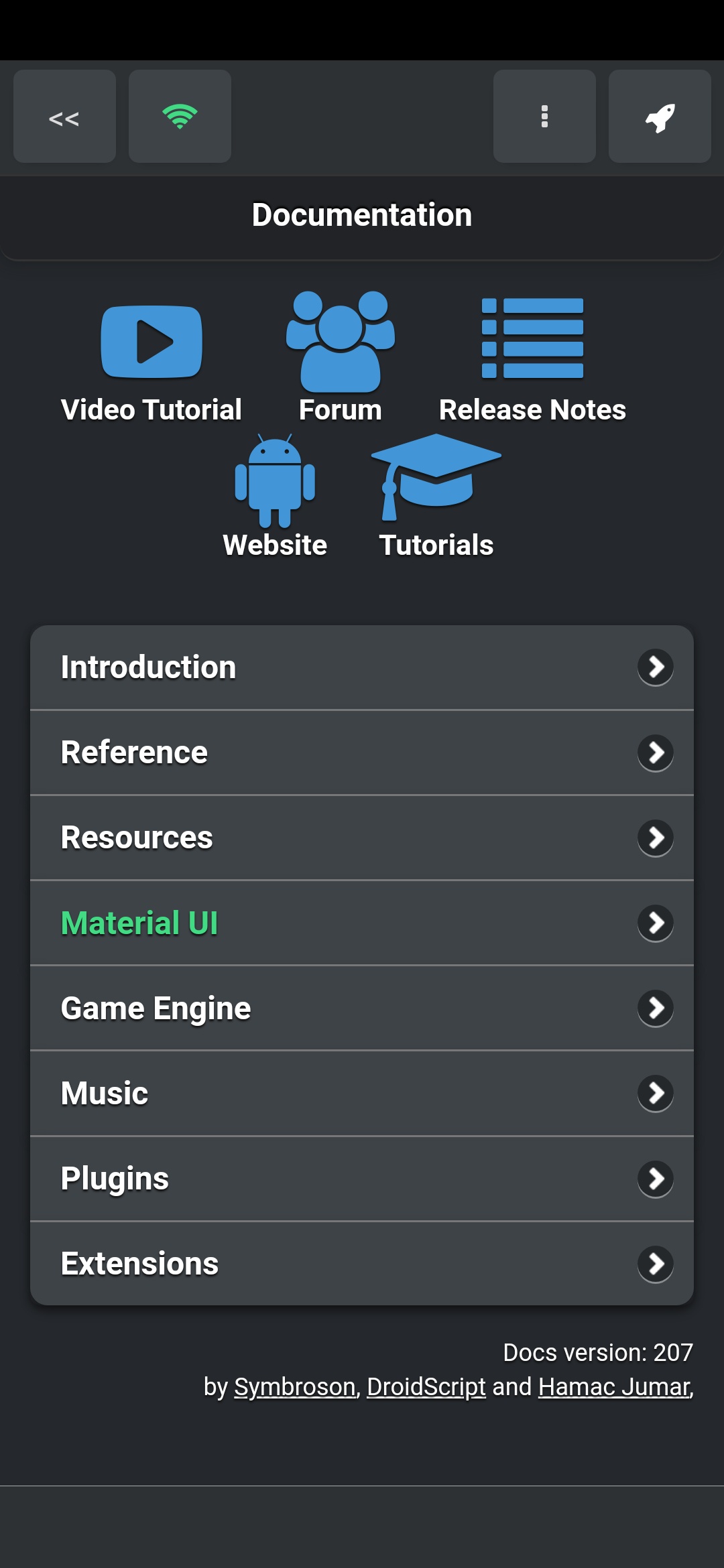The width and height of the screenshot is (724, 1568).
Task: Open the Video Tutorial
Action: tap(151, 362)
